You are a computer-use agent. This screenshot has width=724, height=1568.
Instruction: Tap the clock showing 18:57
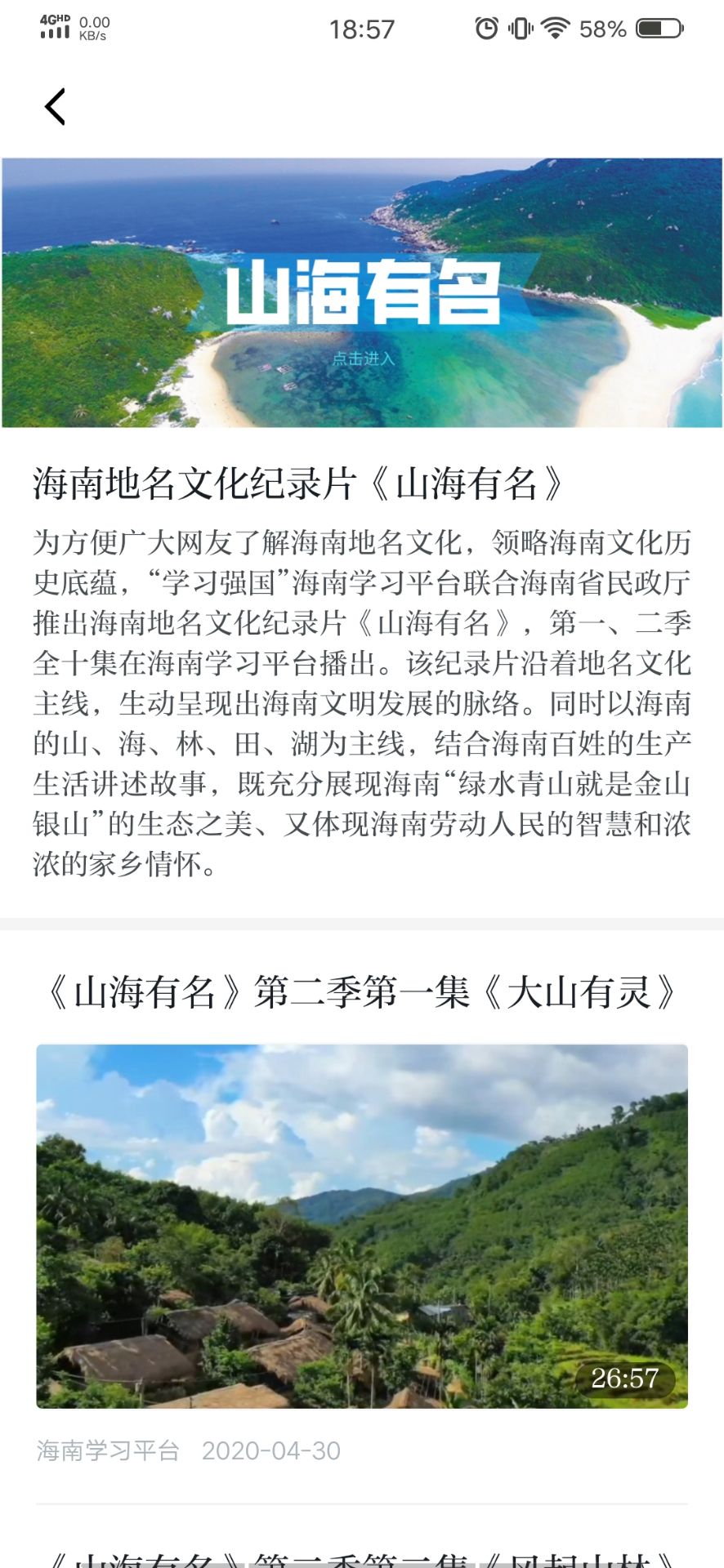tap(362, 27)
